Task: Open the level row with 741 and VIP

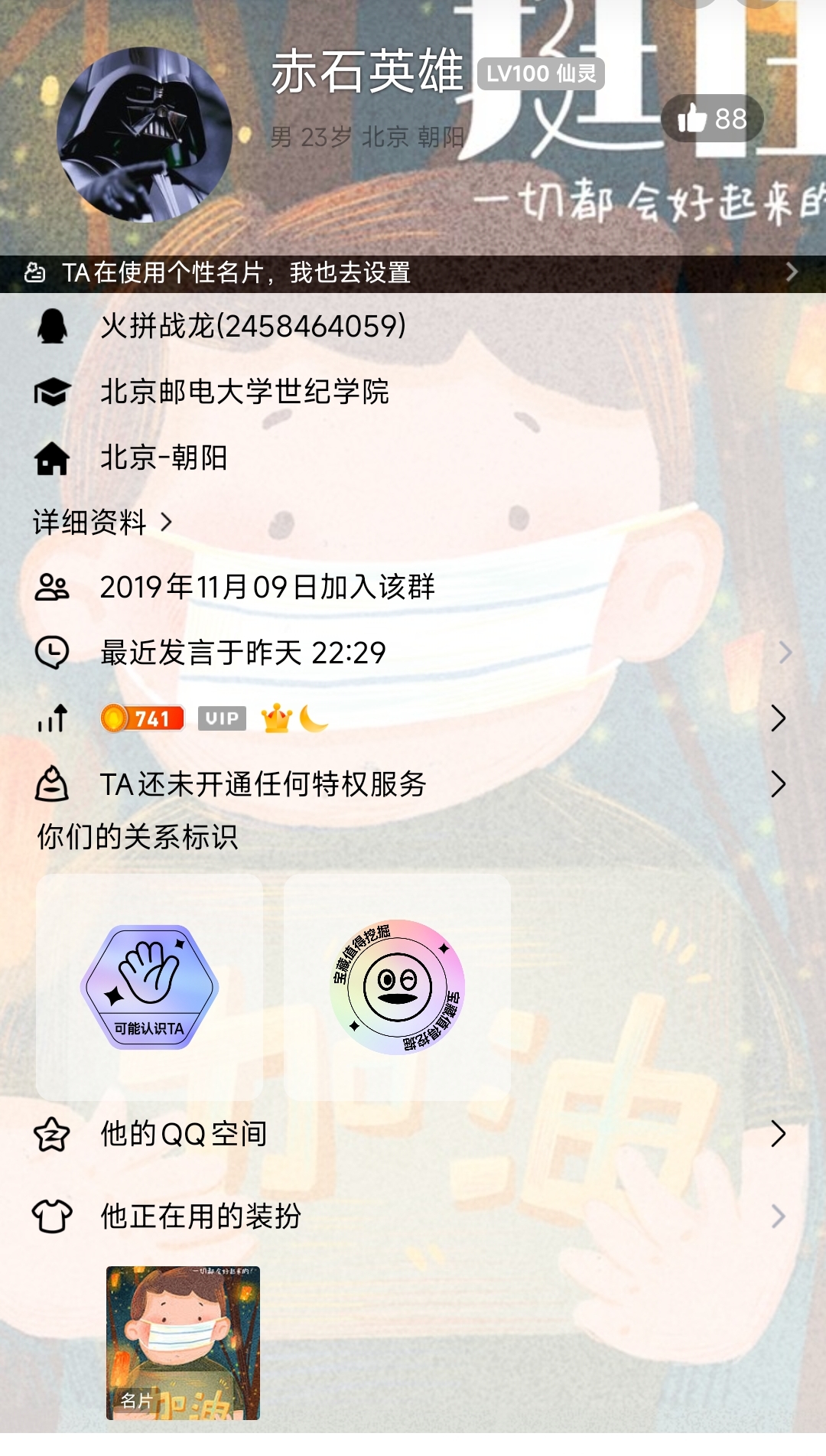Action: click(x=413, y=718)
